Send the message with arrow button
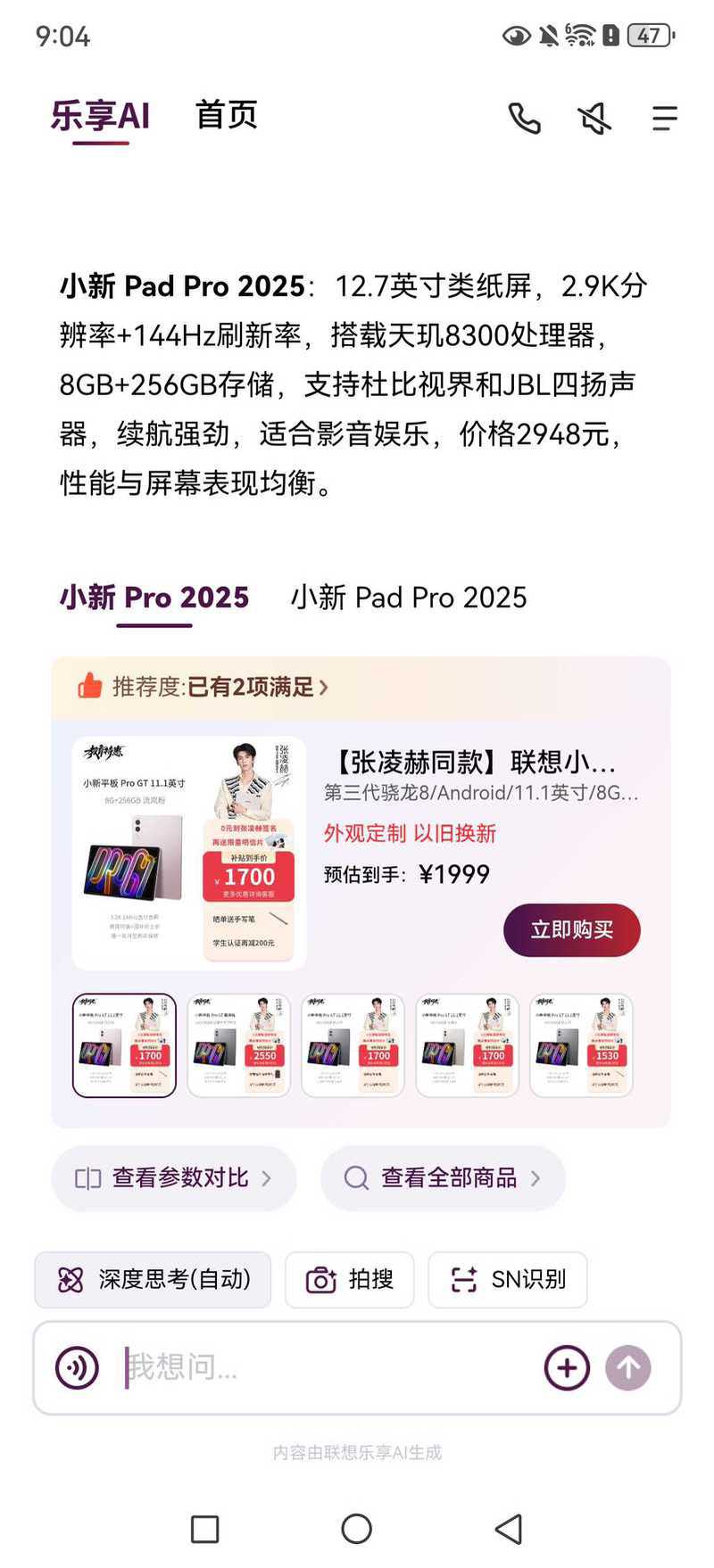The width and height of the screenshot is (714, 1568). [x=628, y=1367]
